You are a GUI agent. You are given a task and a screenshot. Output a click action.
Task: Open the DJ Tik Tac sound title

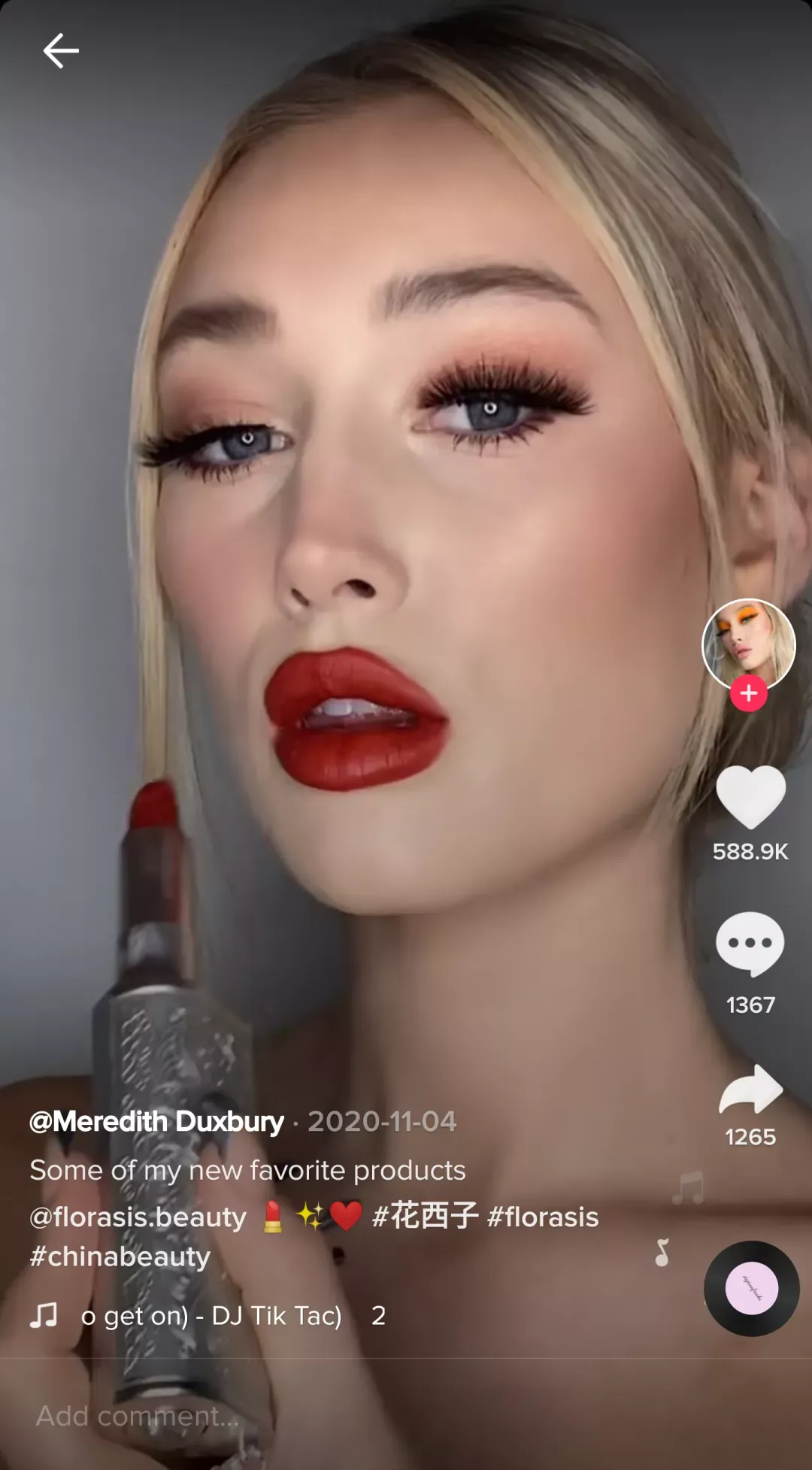211,1316
